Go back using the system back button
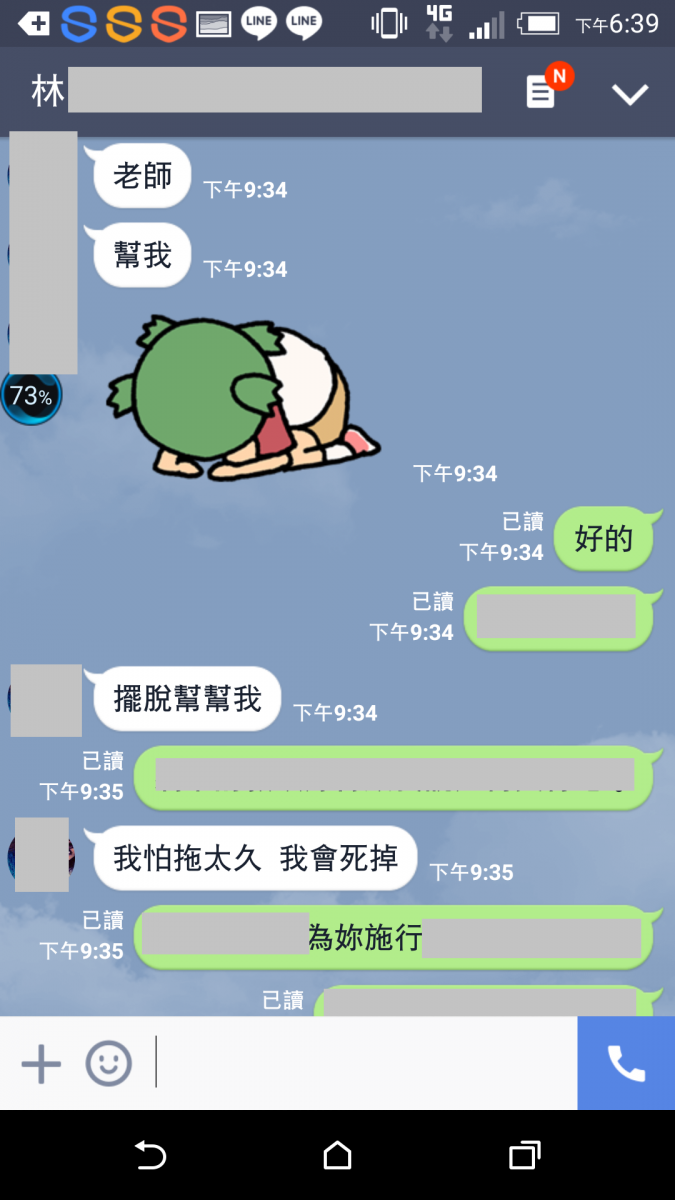Viewport: 675px width, 1200px height. tap(150, 1156)
